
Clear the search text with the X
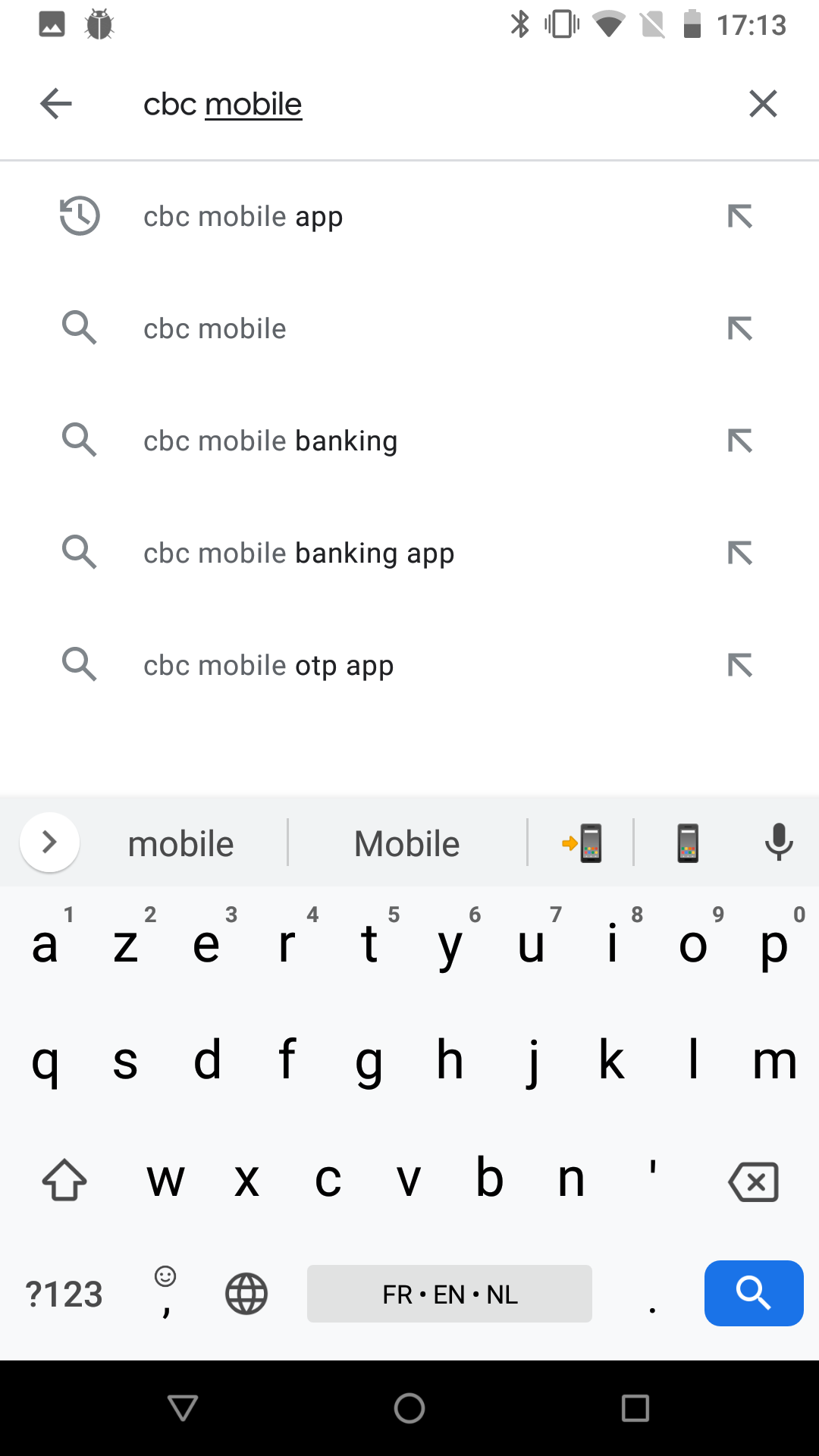pos(763,104)
